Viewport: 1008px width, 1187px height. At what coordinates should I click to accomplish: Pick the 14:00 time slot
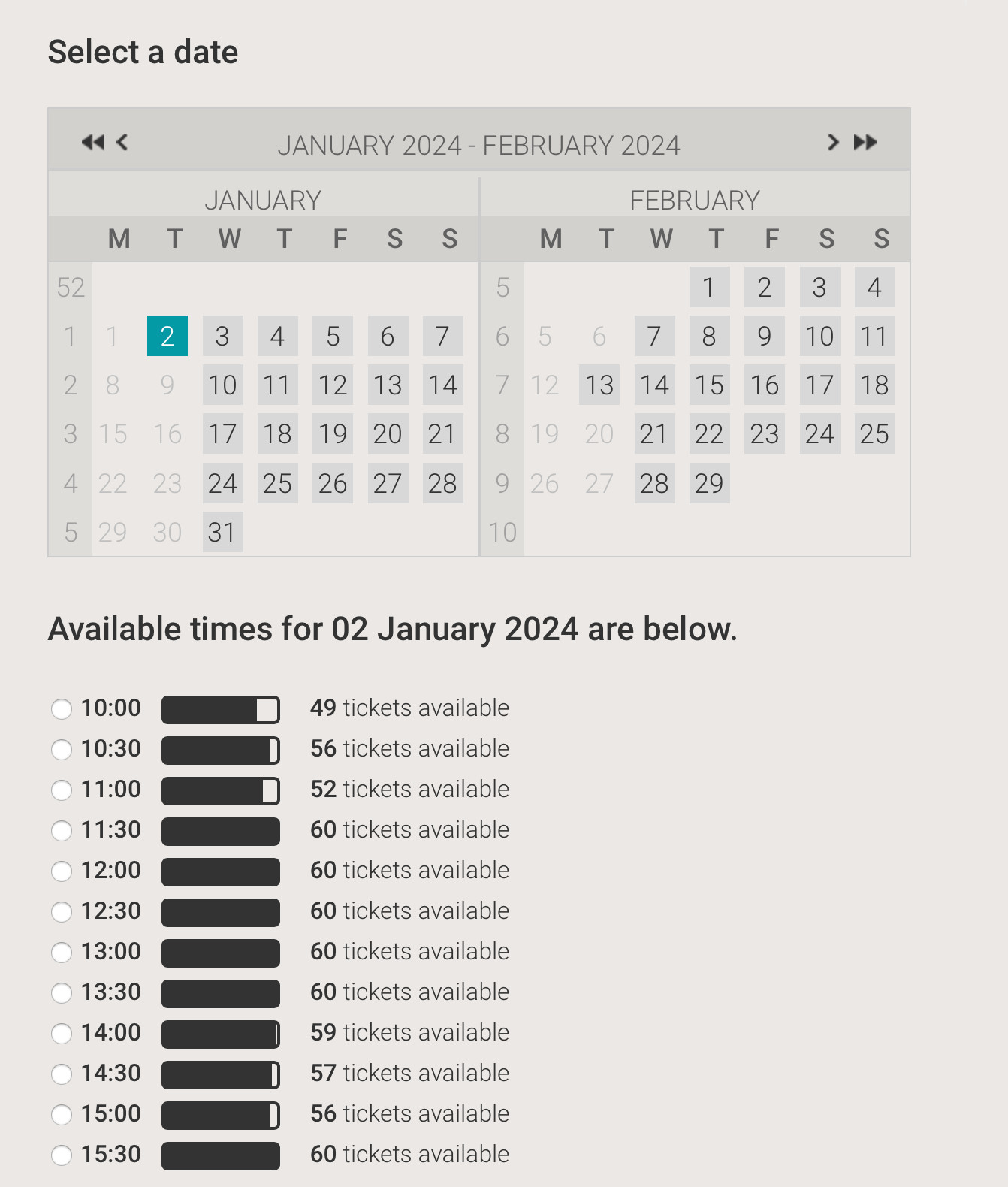[62, 1033]
